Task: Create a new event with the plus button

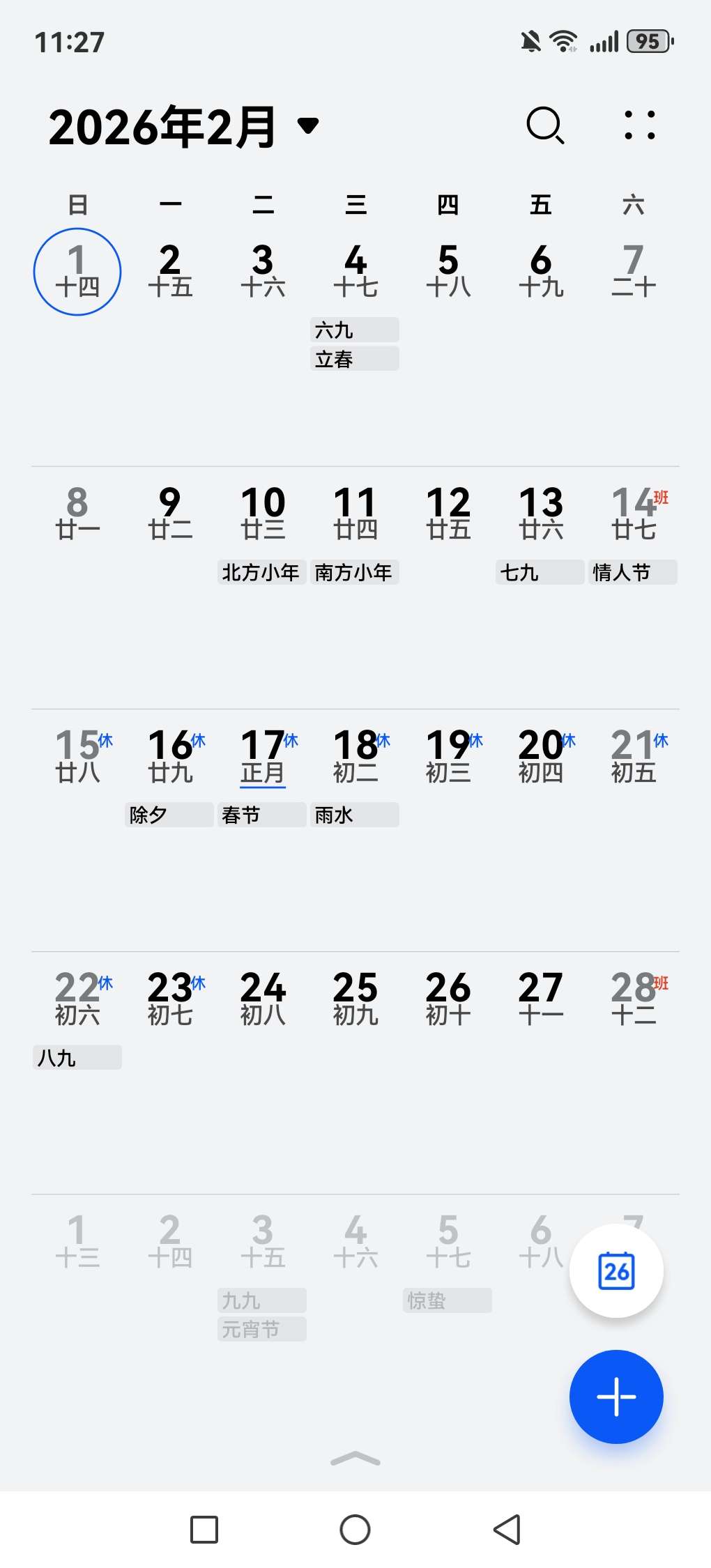Action: point(616,1396)
